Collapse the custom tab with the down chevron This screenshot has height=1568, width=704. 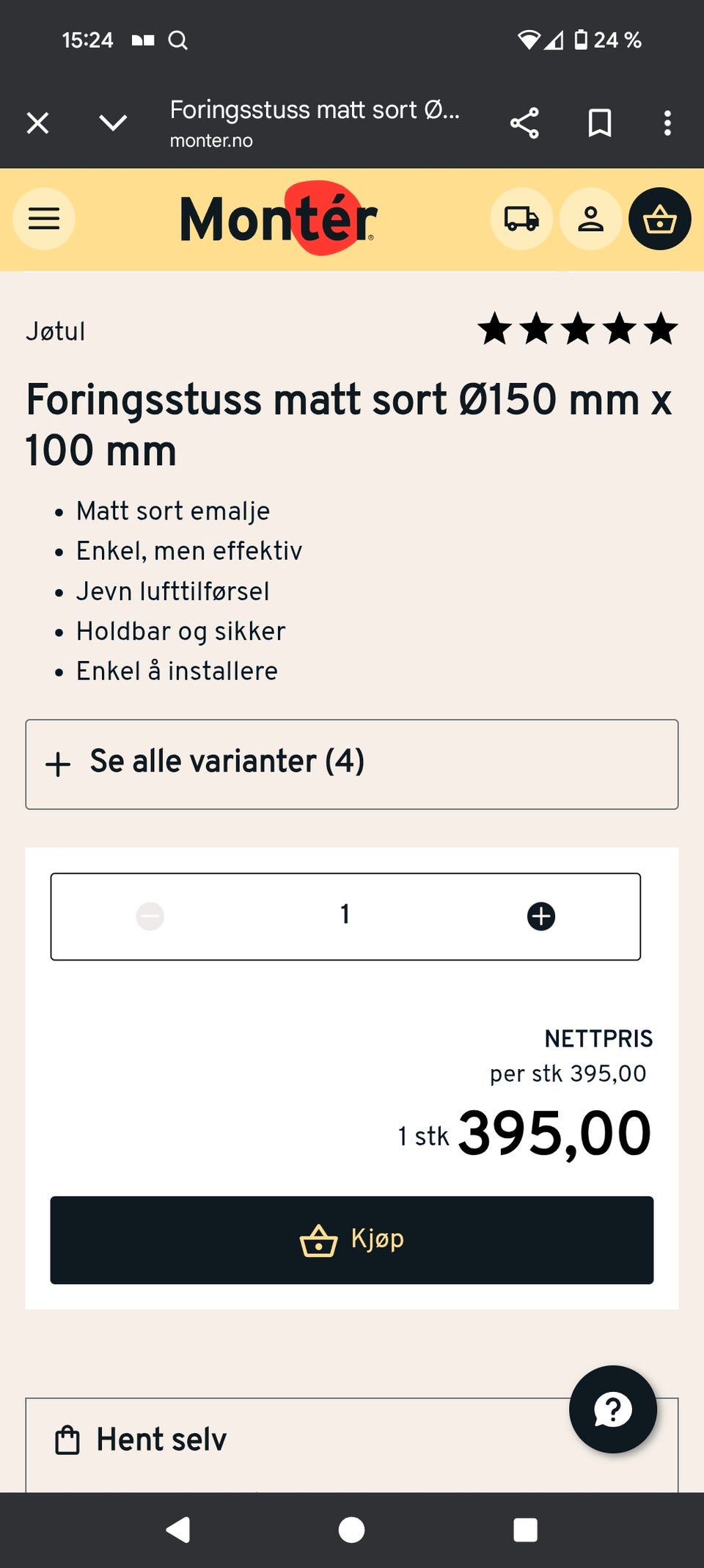[x=110, y=123]
